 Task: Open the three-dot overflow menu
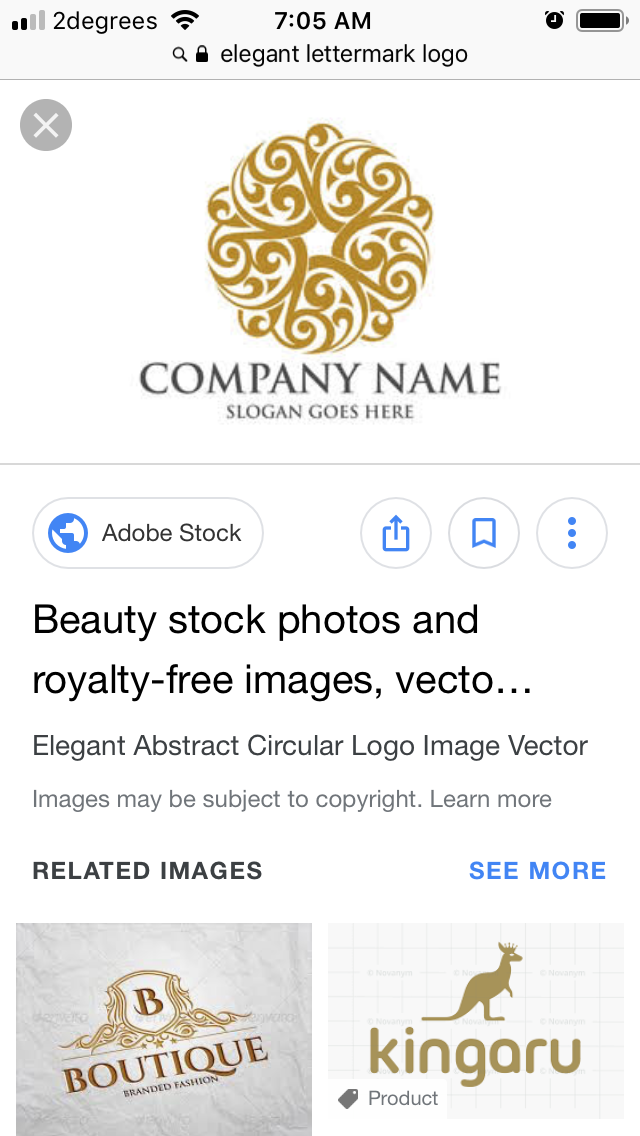coord(572,533)
